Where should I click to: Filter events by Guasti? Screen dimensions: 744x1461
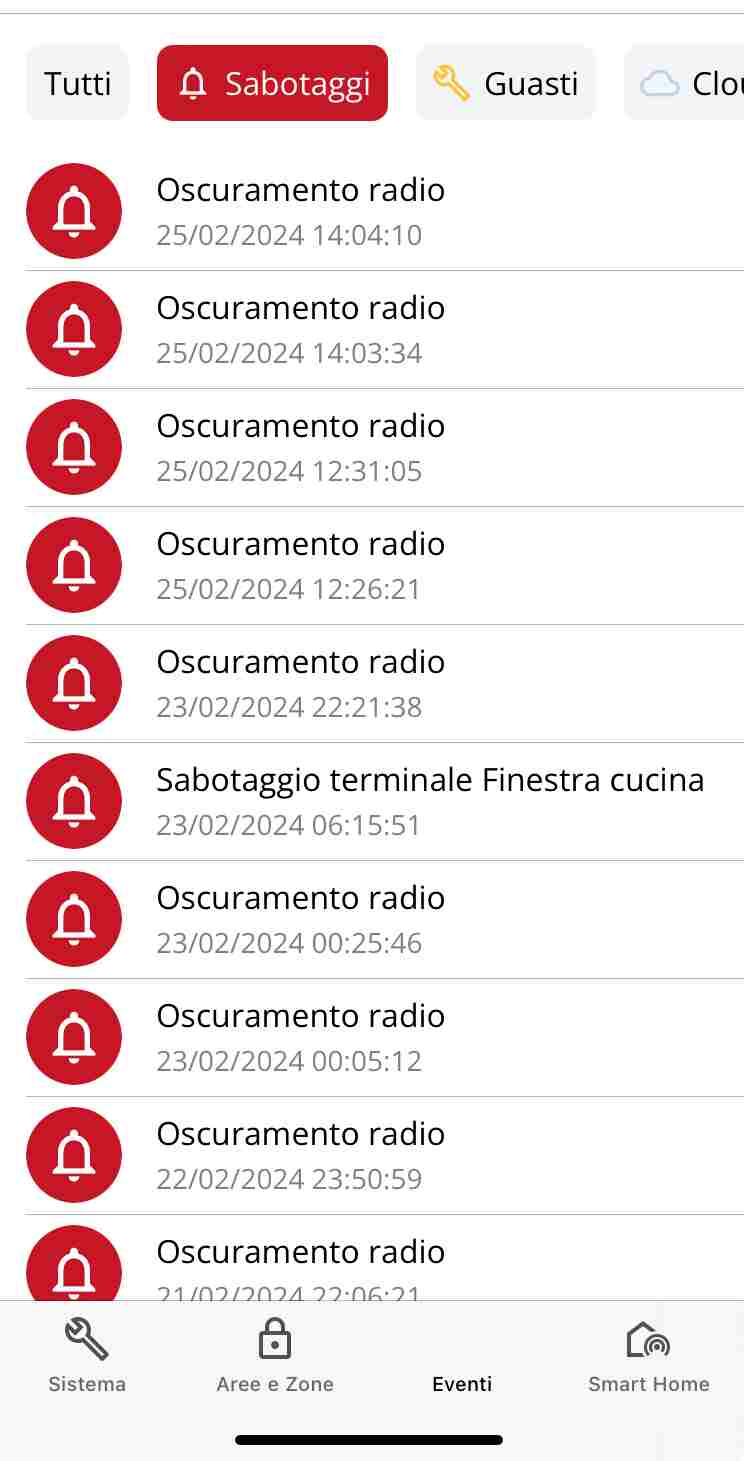506,83
